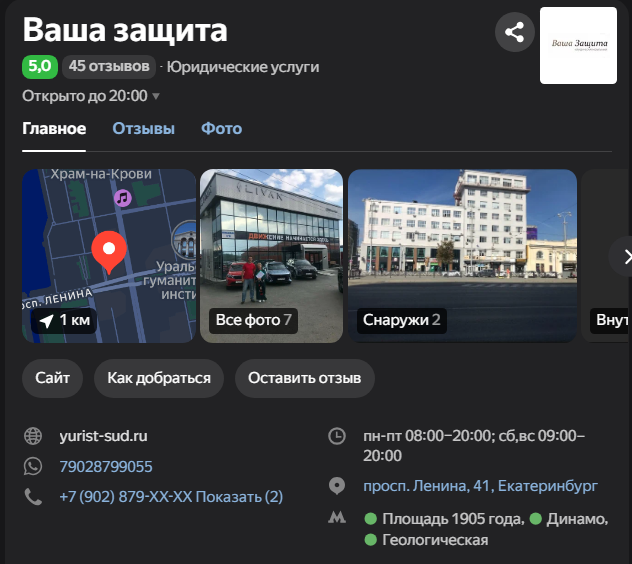Tap the Как добраться button
Viewport: 632px width, 564px height.
(159, 378)
